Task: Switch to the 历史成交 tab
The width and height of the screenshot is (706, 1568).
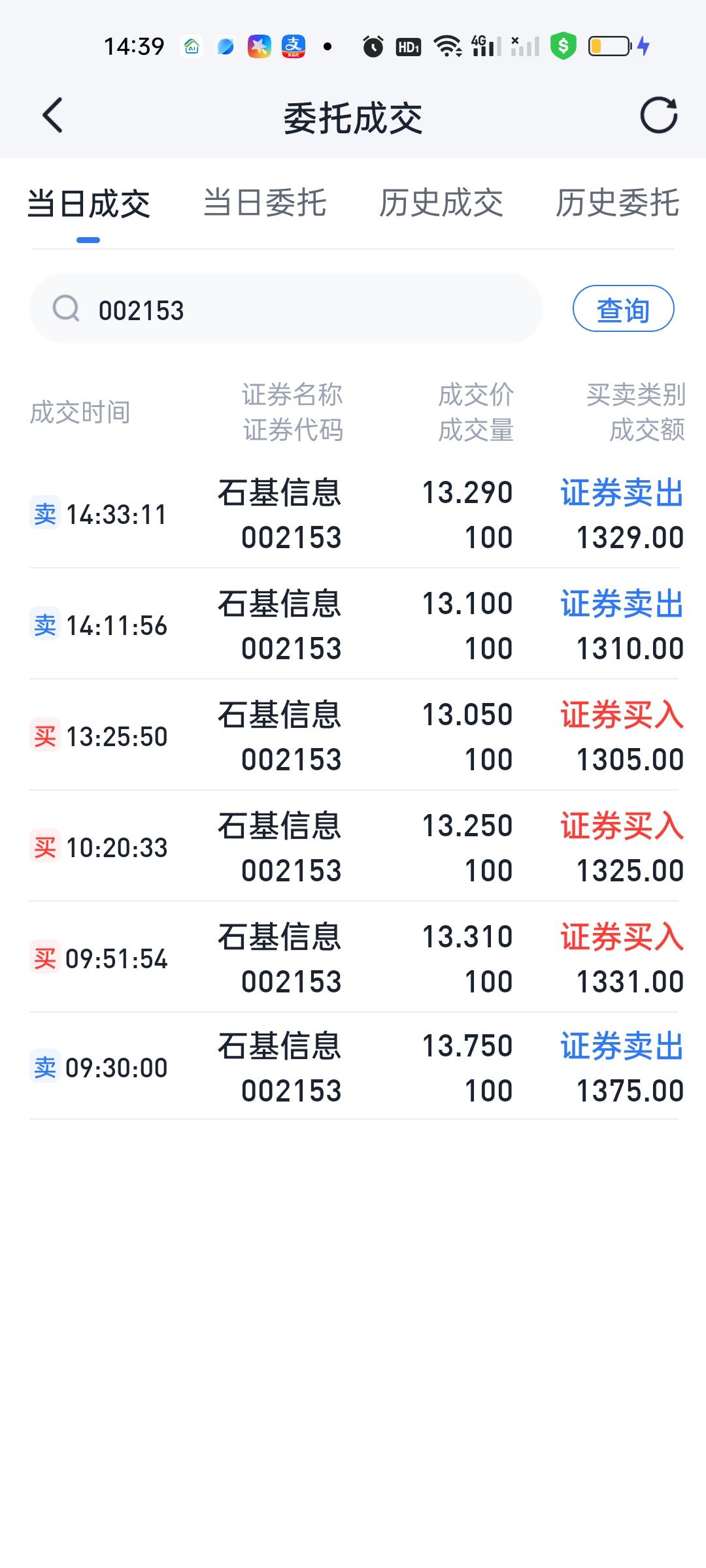Action: click(441, 203)
